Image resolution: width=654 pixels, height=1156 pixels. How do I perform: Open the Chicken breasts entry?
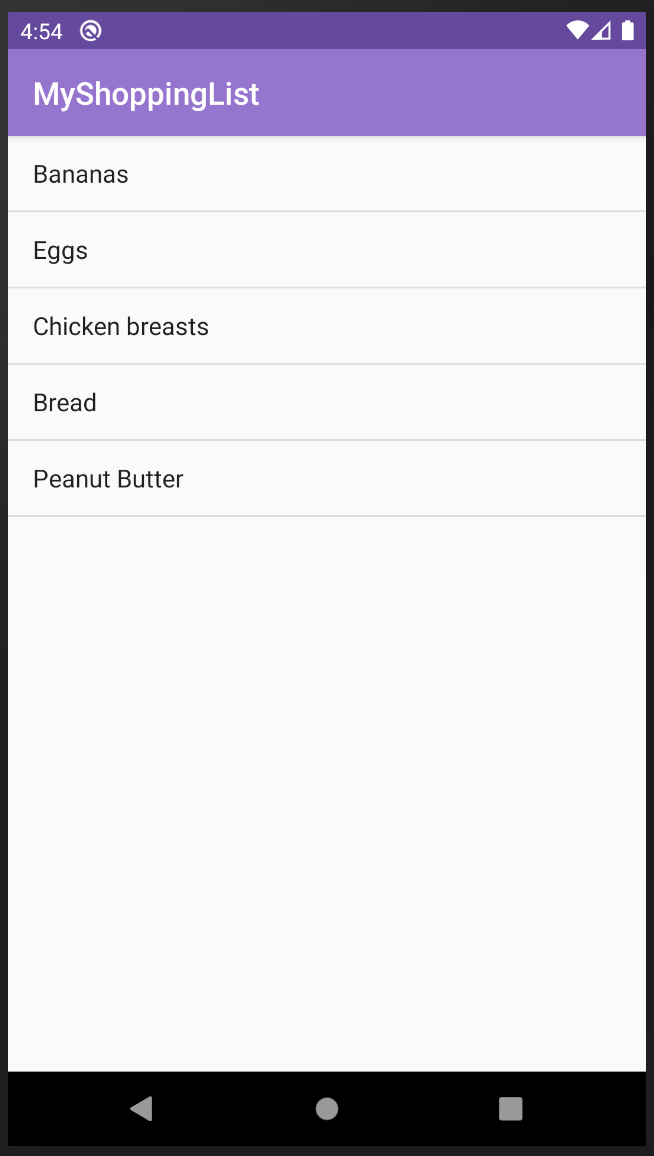[x=327, y=326]
